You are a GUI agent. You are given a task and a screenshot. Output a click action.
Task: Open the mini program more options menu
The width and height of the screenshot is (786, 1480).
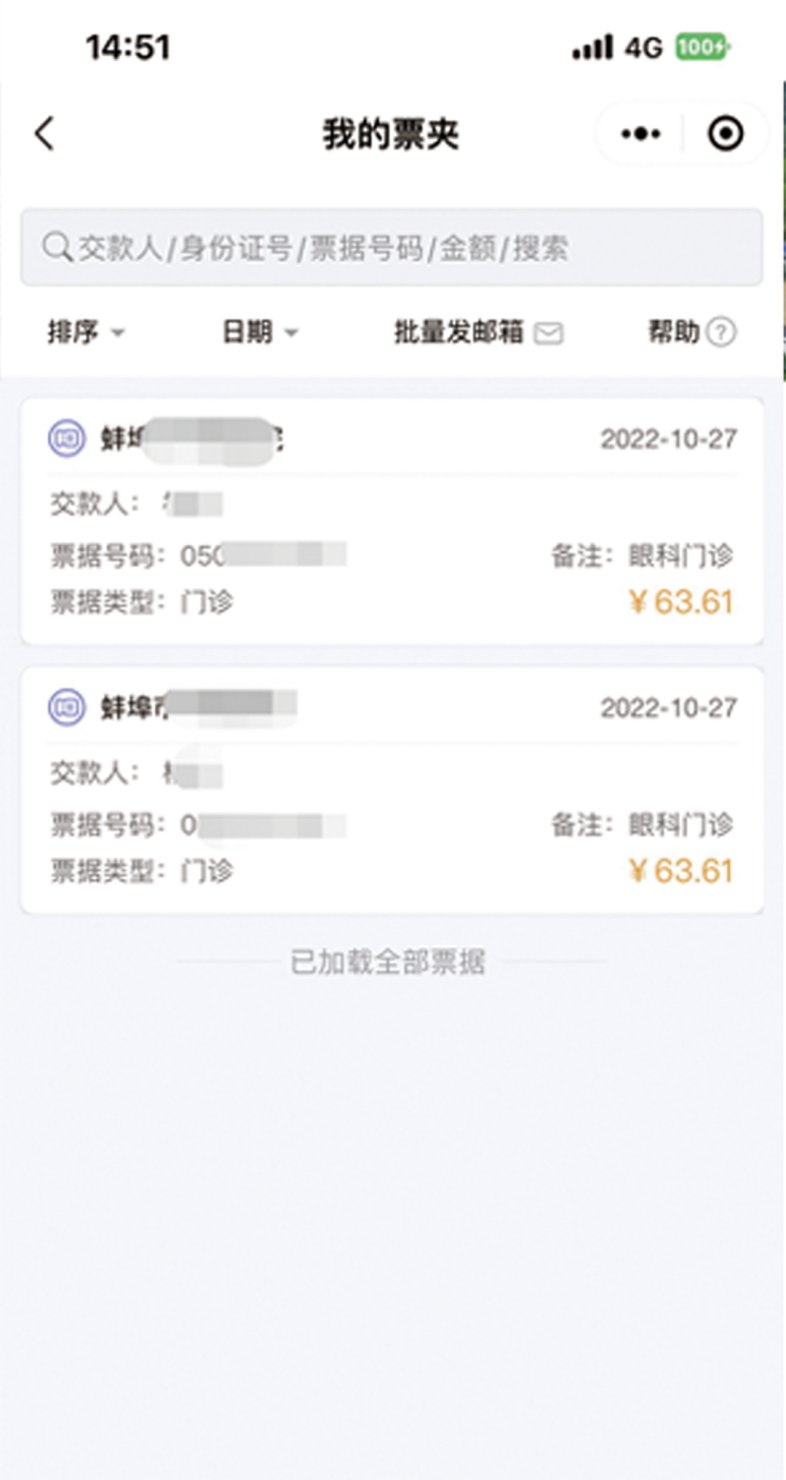pyautogui.click(x=641, y=133)
